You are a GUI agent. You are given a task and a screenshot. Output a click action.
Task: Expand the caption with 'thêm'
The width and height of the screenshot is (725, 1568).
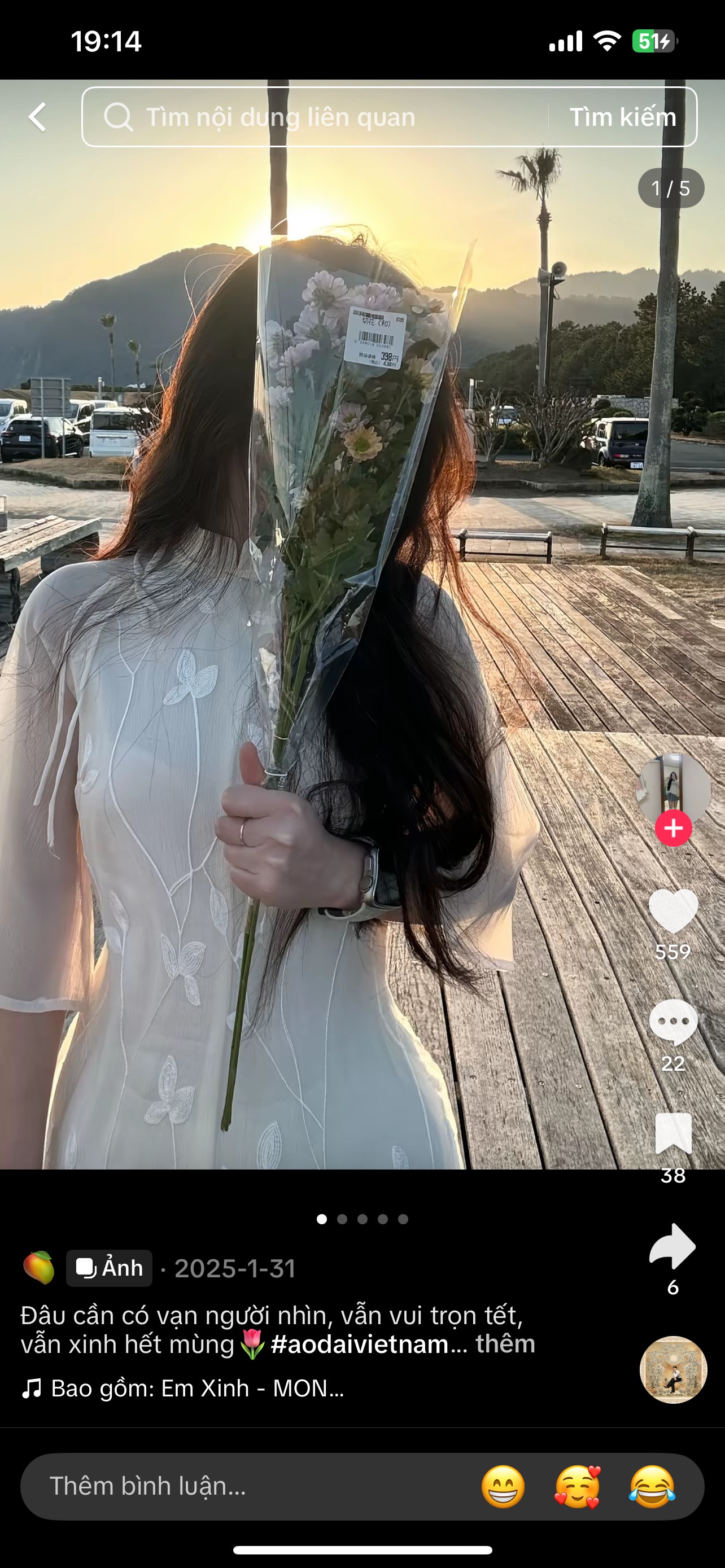click(x=505, y=1343)
